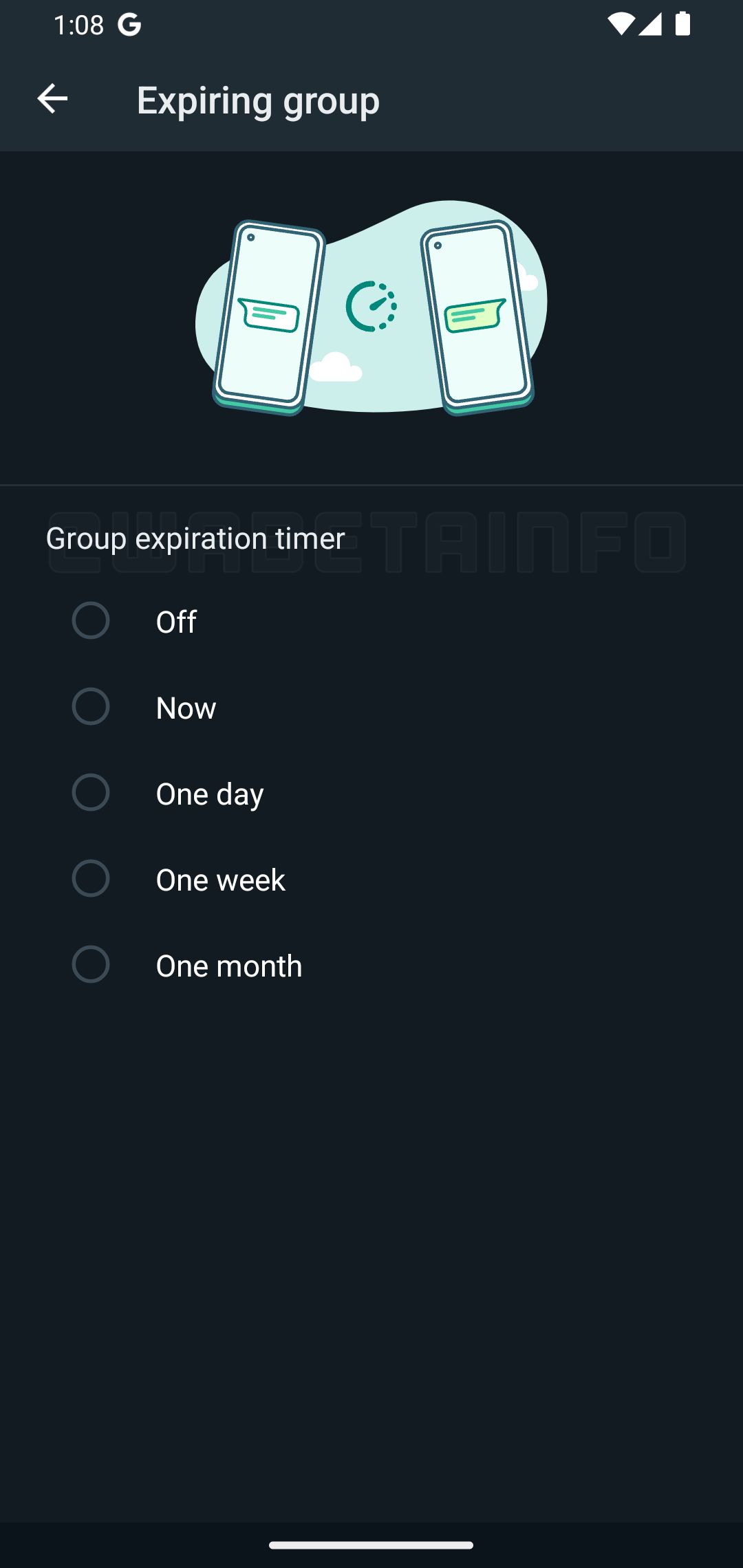Select the One month radio button

pos(91,966)
